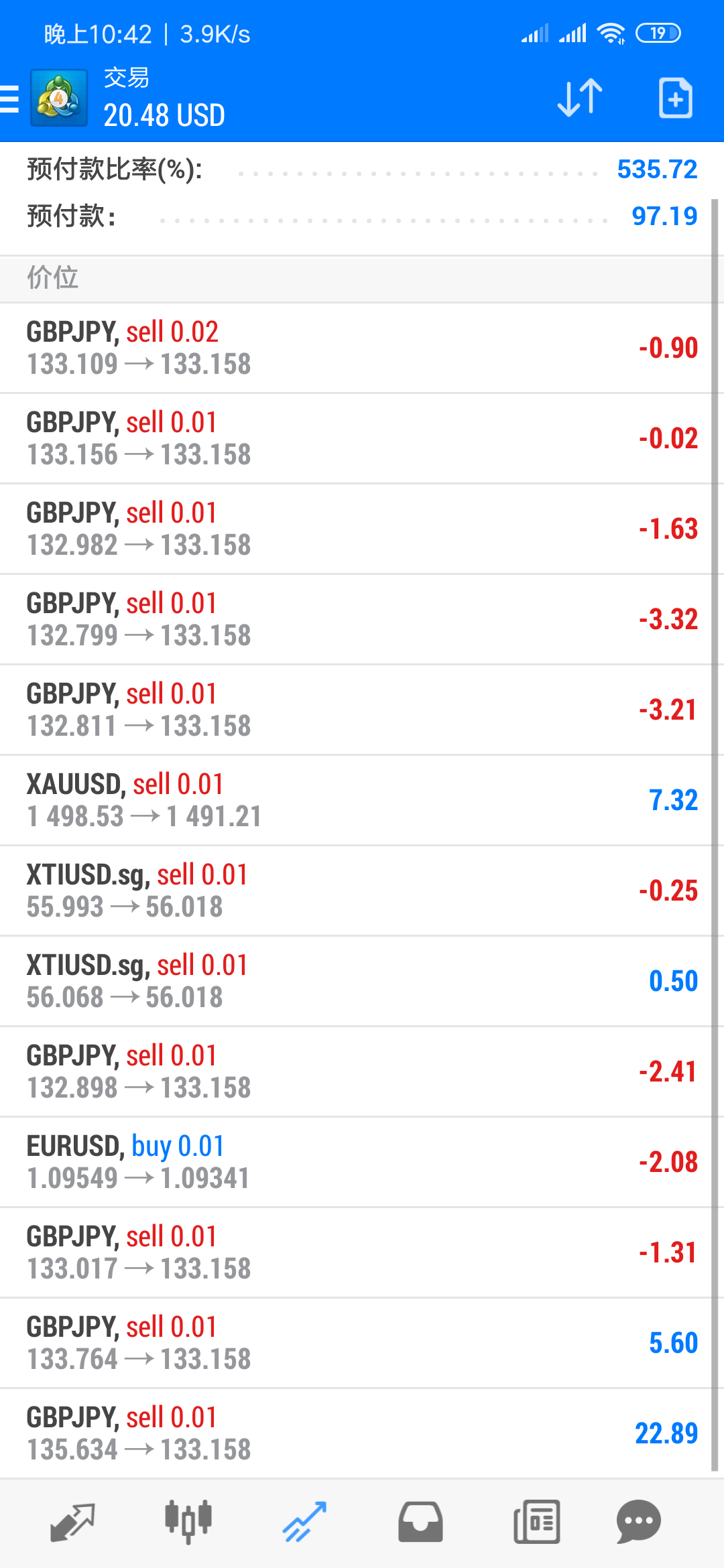Screen dimensions: 724x1568
Task: Open XTIUSD.sg position opened at 56.068
Action: [x=362, y=981]
